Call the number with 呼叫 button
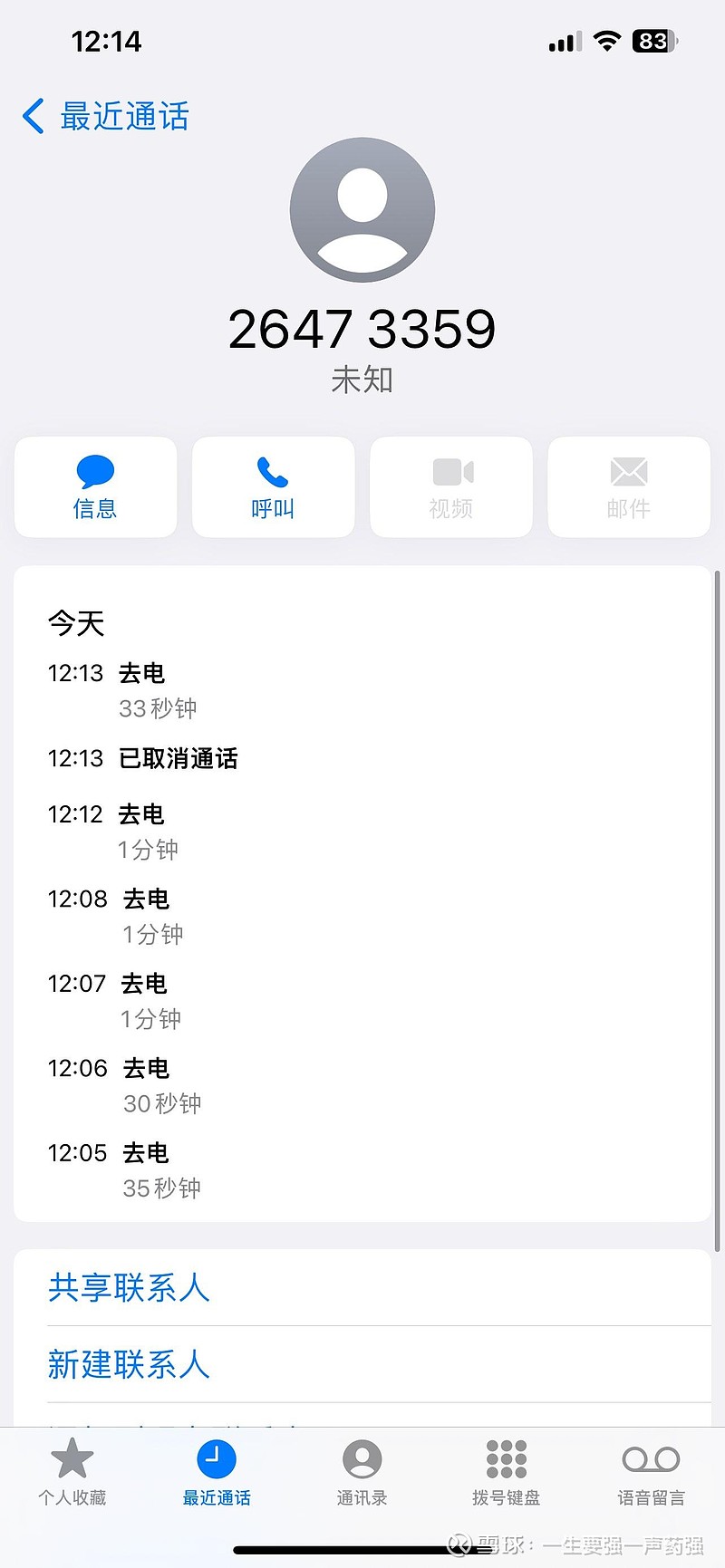725x1568 pixels. tap(273, 487)
